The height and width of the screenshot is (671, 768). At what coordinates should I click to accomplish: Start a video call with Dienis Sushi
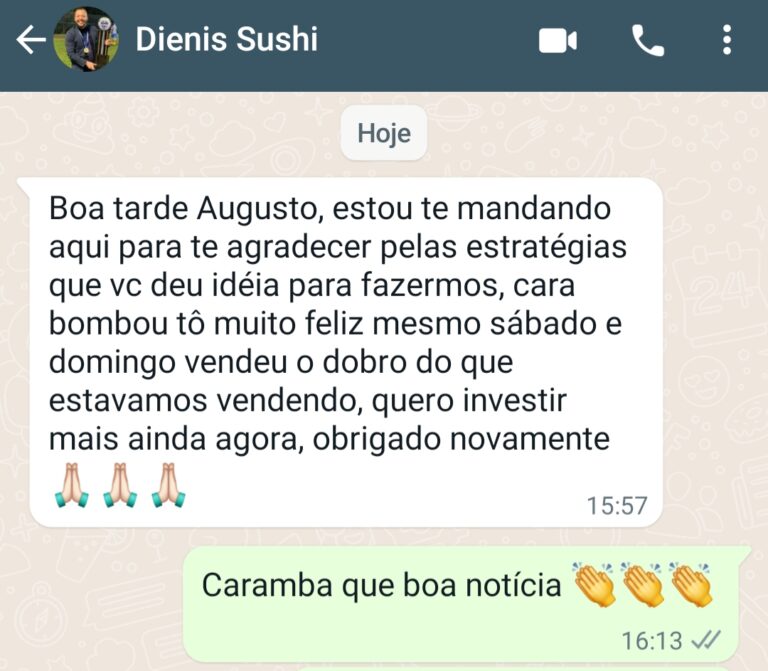pyautogui.click(x=558, y=40)
